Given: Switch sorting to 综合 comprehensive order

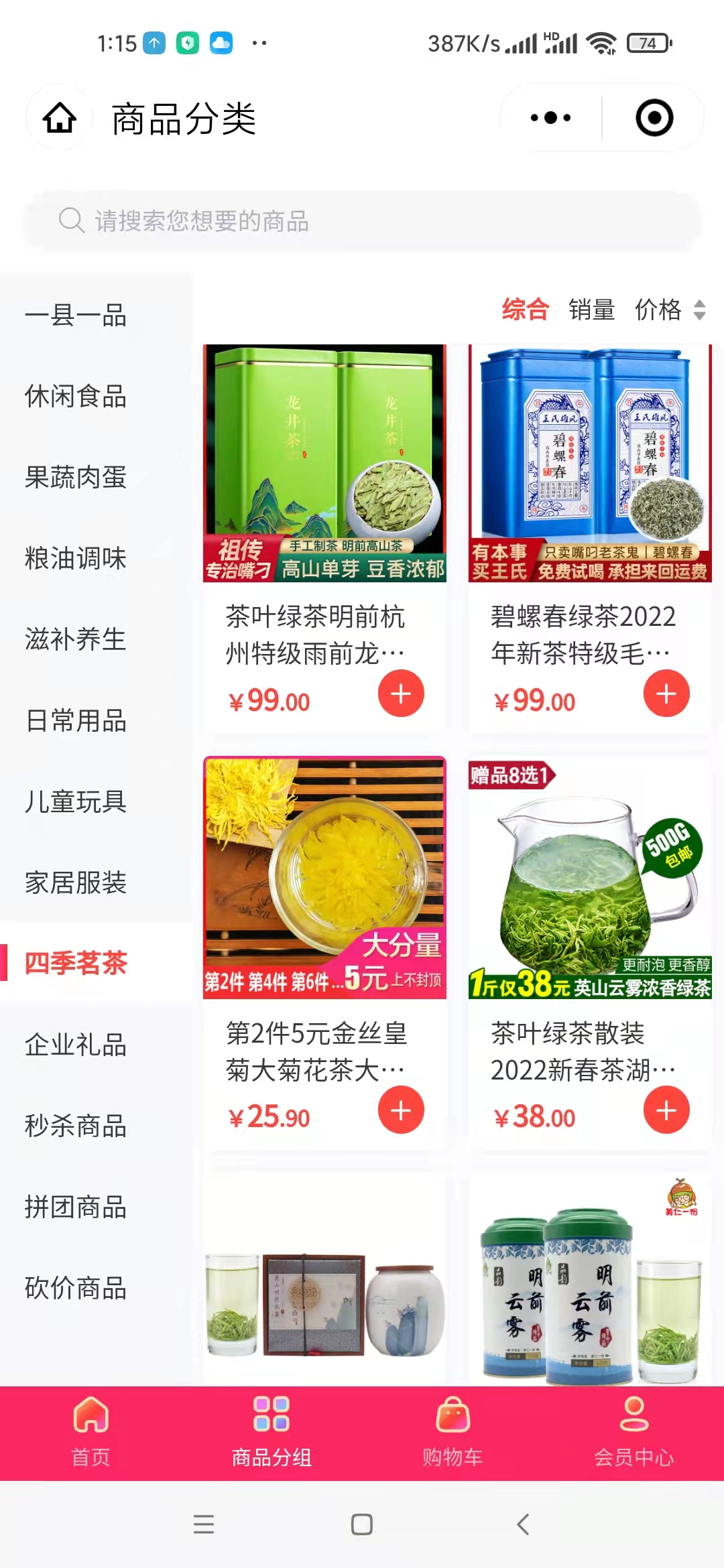Looking at the screenshot, I should pyautogui.click(x=524, y=310).
